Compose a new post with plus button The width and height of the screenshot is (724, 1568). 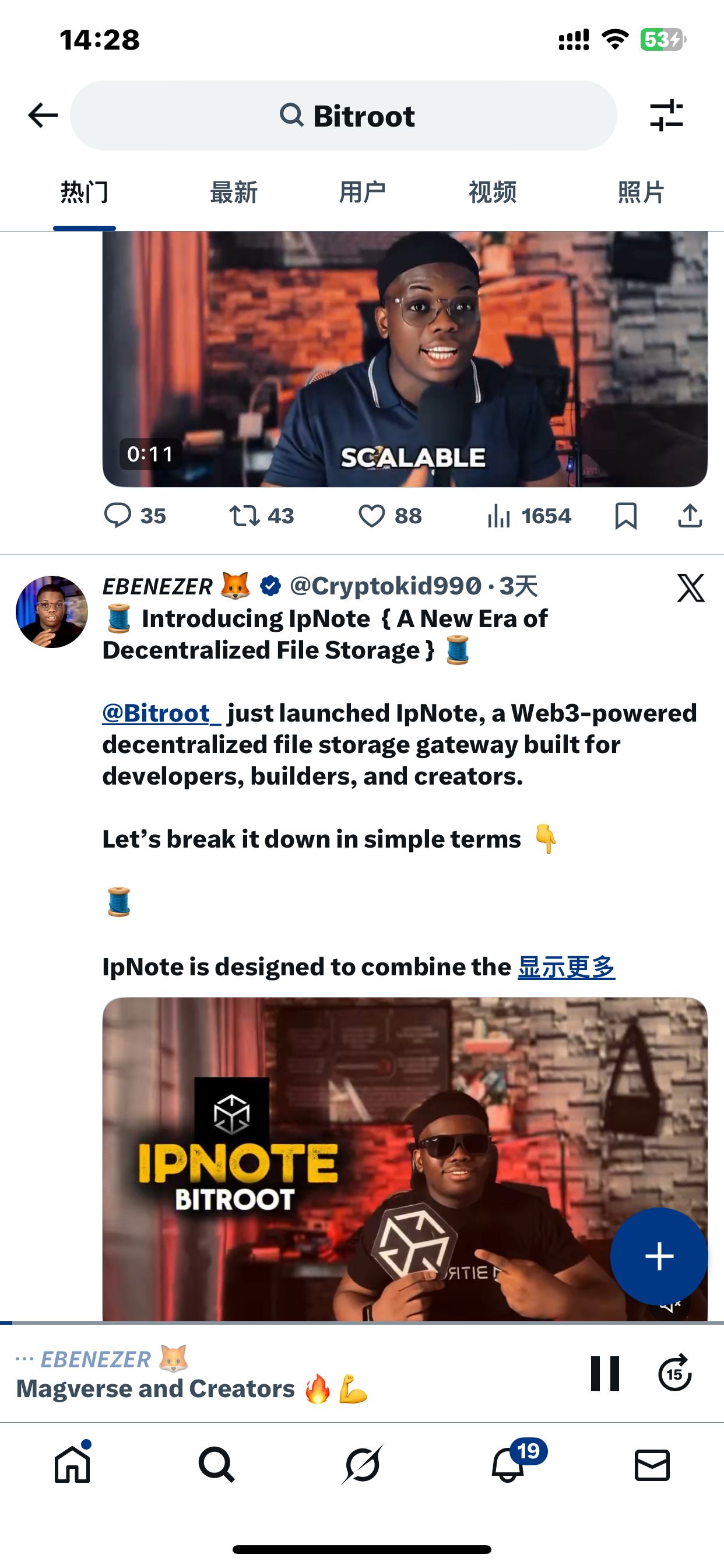(659, 1256)
